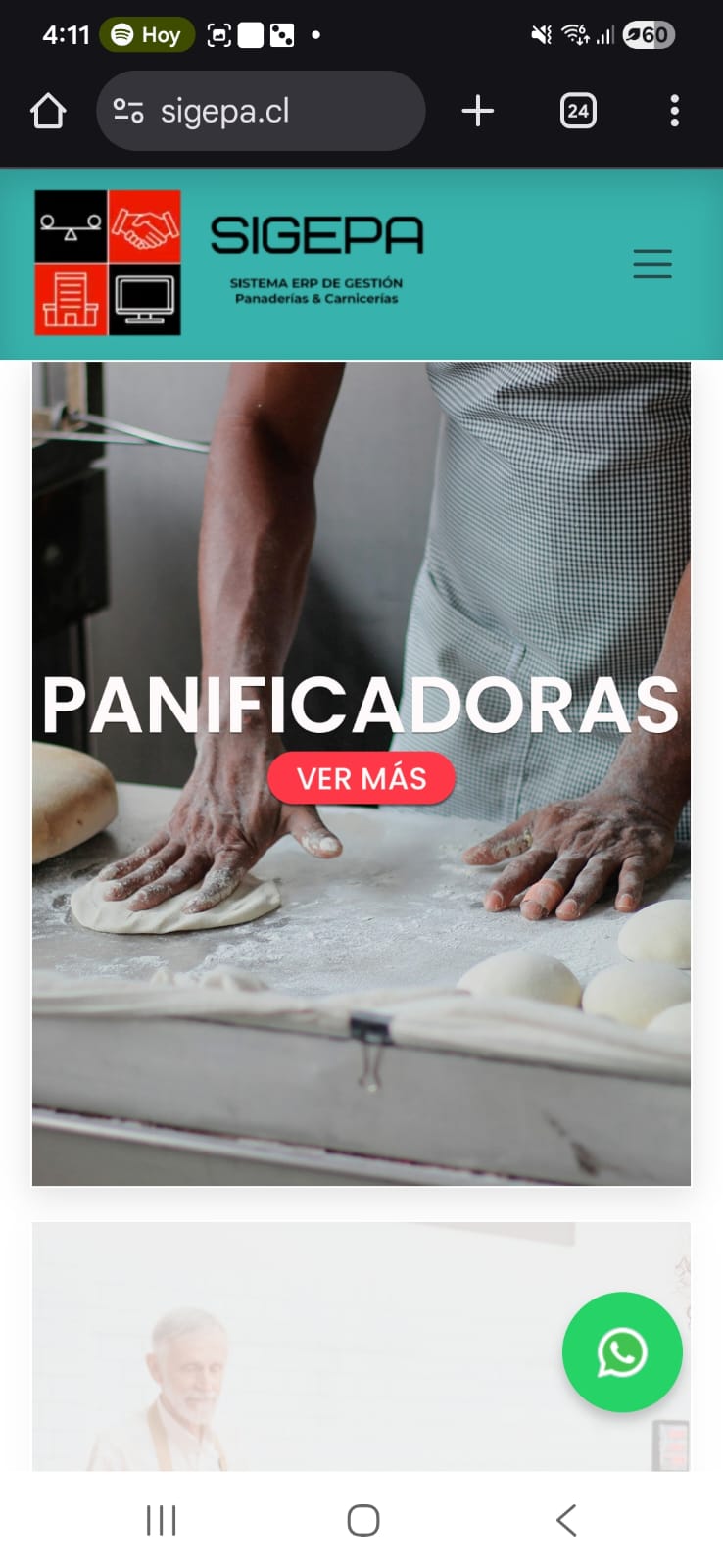This screenshot has width=723, height=1568.
Task: Open the browser home page
Action: (x=48, y=111)
